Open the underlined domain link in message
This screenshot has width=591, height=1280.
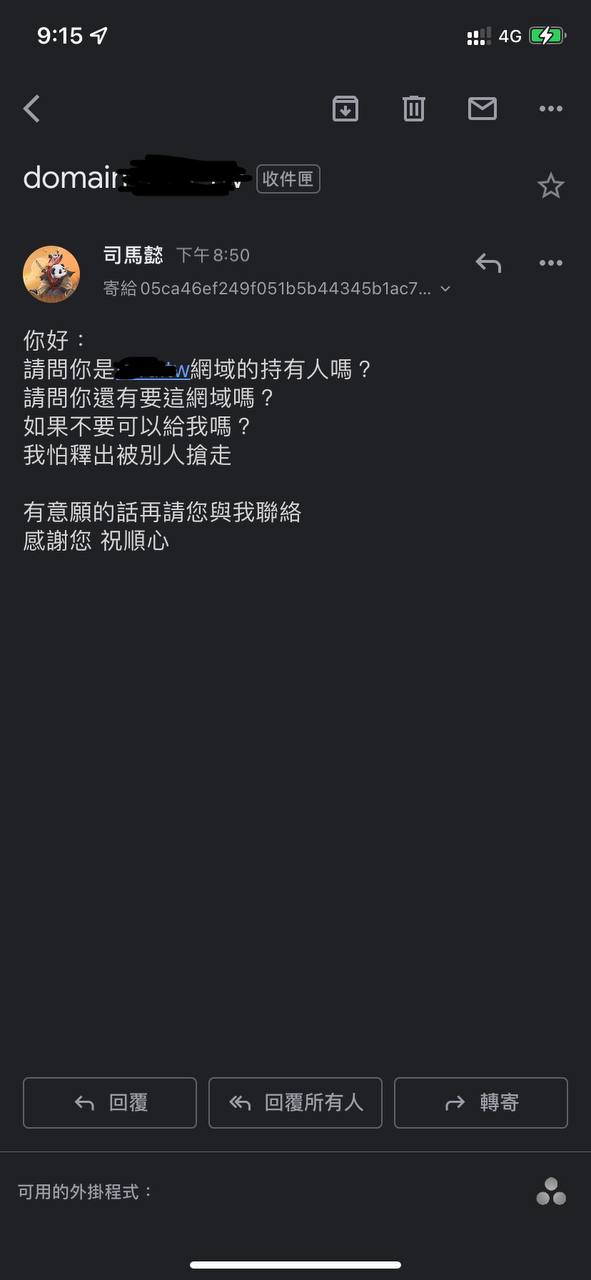pos(153,370)
